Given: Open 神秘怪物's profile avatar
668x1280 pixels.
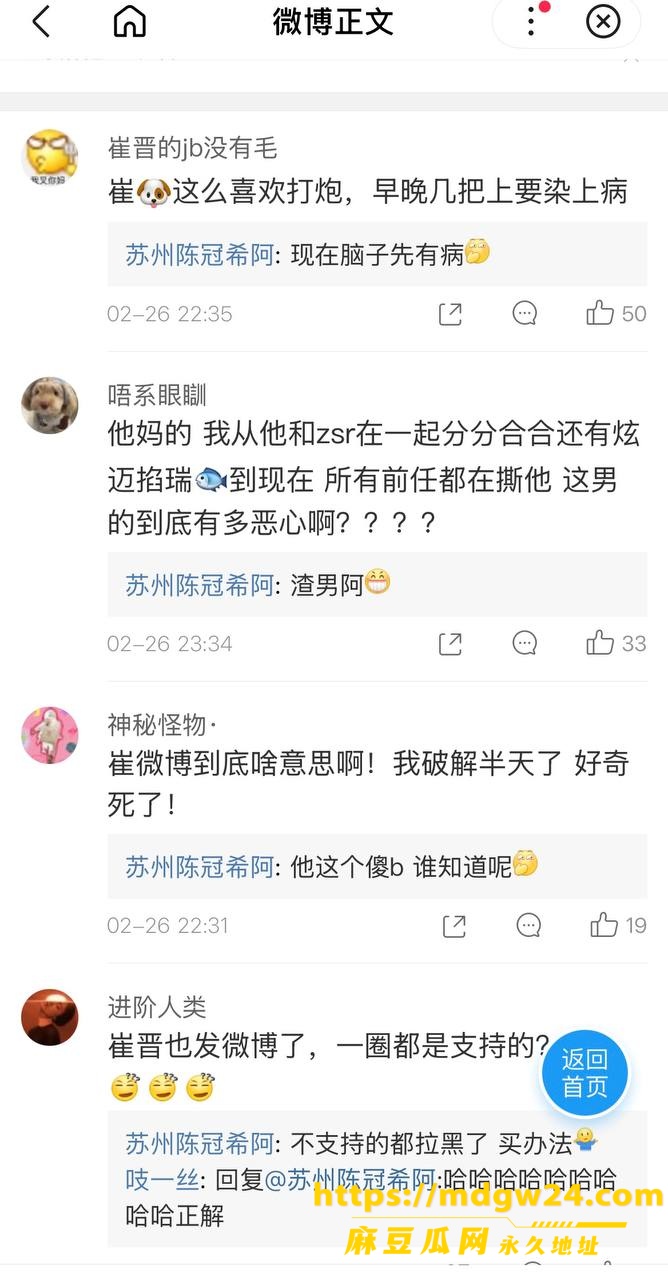Looking at the screenshot, I should 50,735.
